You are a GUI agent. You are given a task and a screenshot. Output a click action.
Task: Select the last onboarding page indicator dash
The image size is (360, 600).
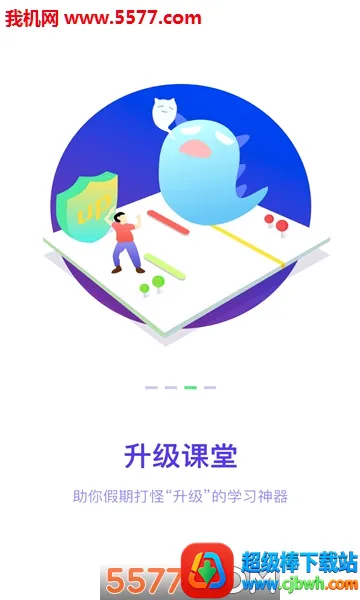210,388
